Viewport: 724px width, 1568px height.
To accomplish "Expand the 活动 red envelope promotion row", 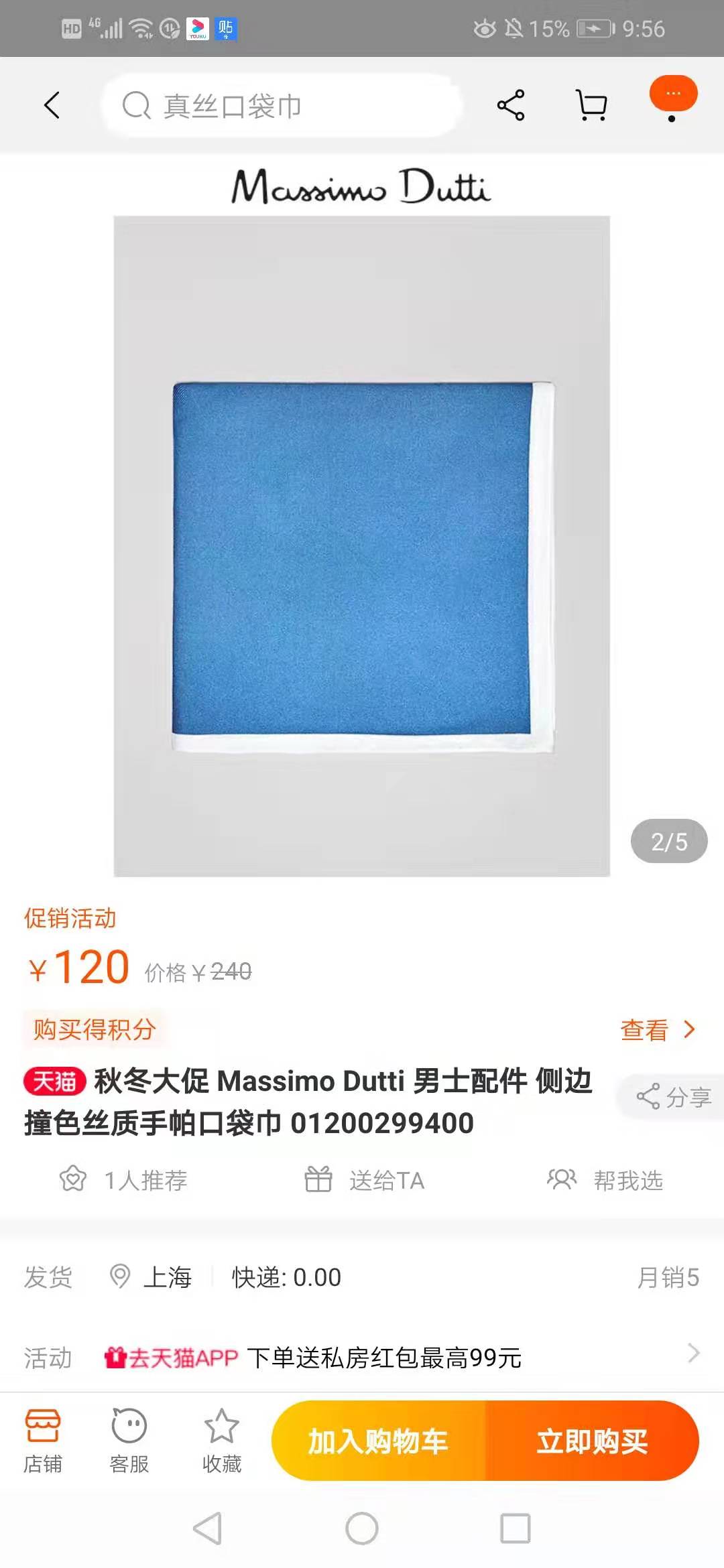I will [695, 1353].
